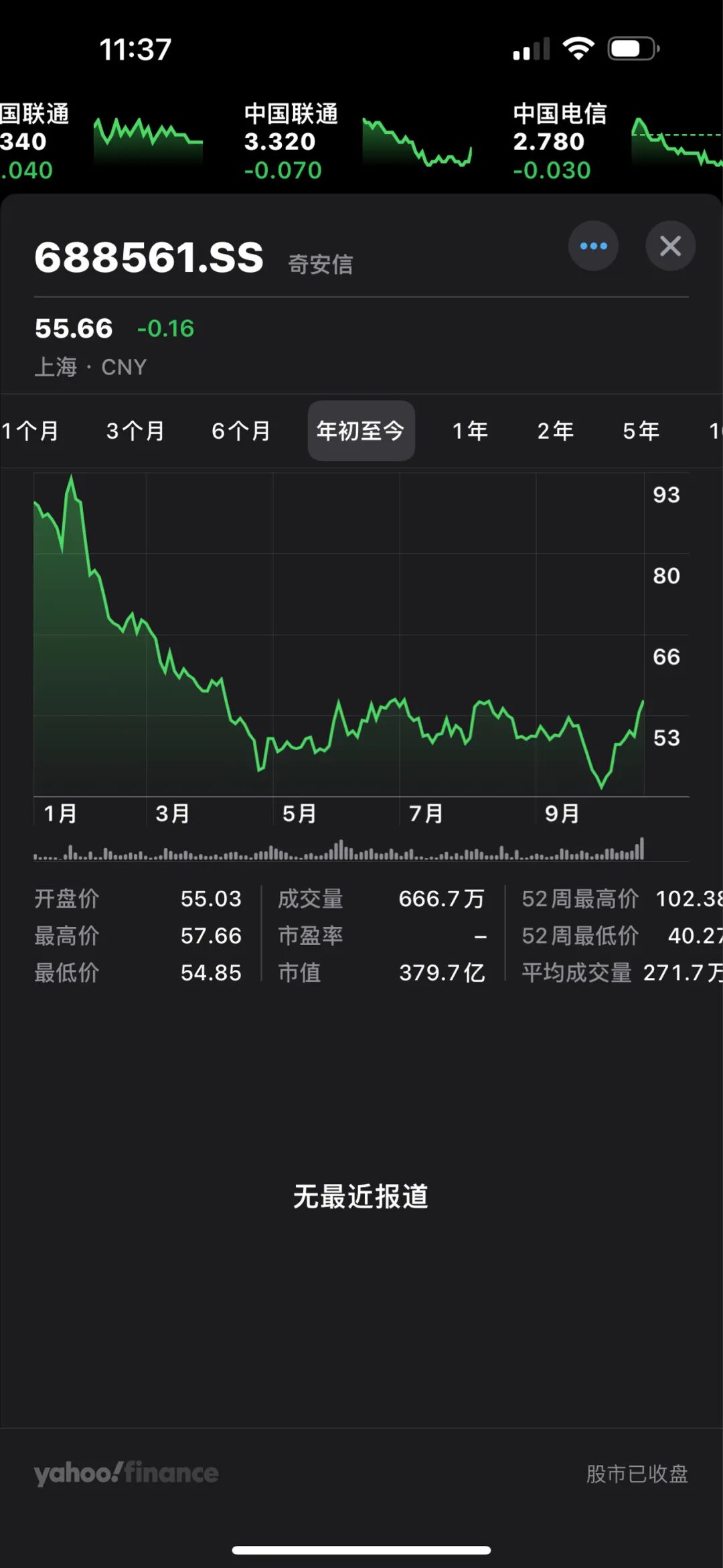Close the 688561.SS stock detail
The image size is (723, 1568).
670,246
